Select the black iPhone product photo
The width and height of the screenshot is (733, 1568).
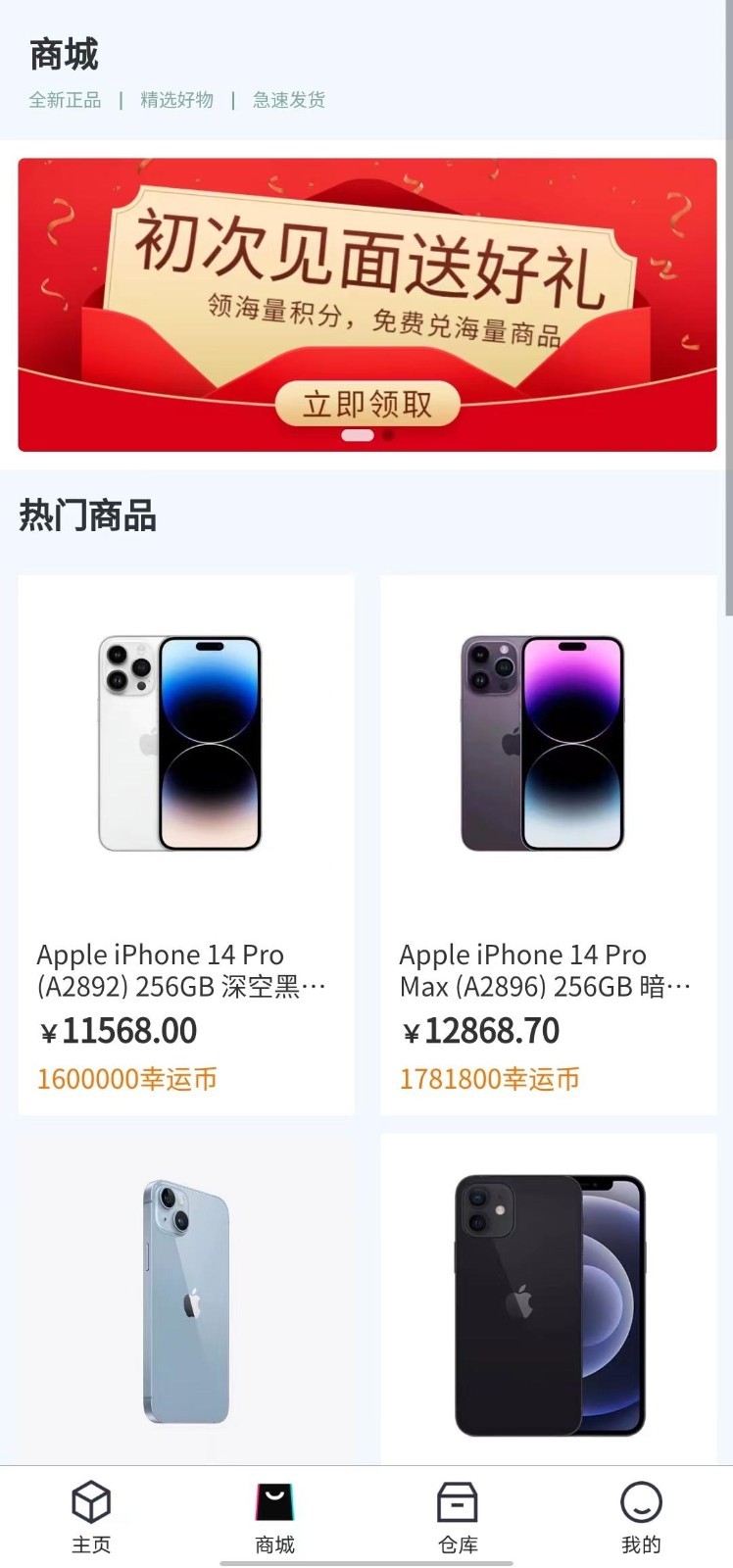tap(547, 1303)
